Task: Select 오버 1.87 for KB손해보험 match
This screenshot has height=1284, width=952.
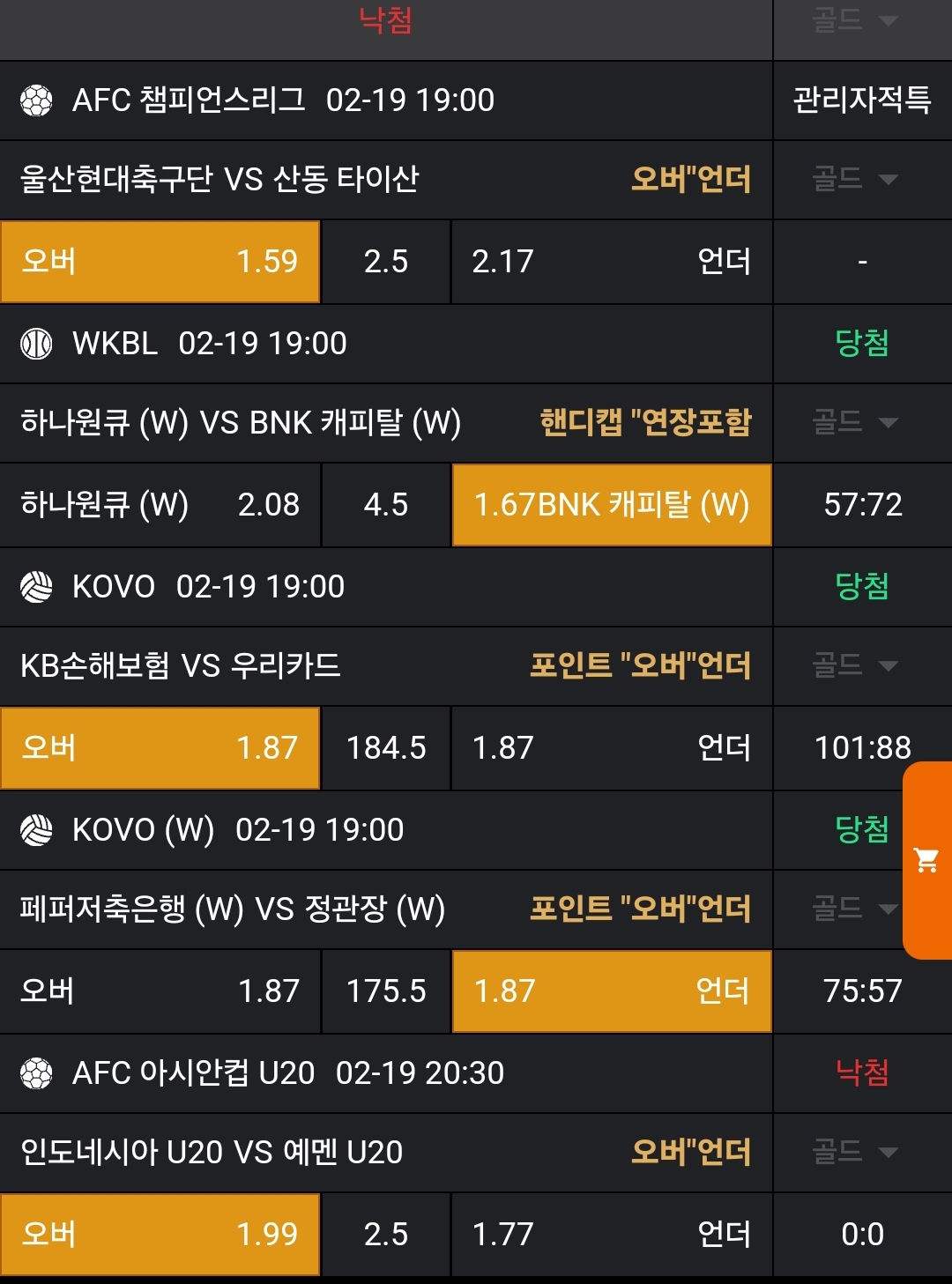Action: point(160,748)
